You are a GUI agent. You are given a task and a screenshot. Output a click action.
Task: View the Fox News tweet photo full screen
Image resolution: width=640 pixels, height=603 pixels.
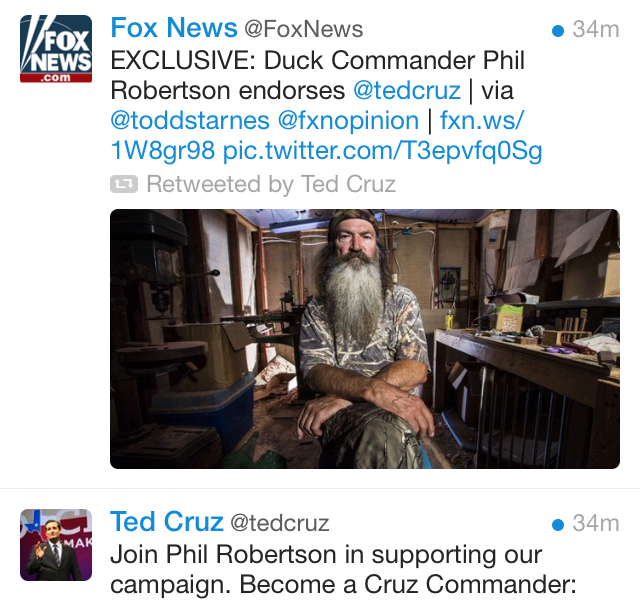[364, 338]
